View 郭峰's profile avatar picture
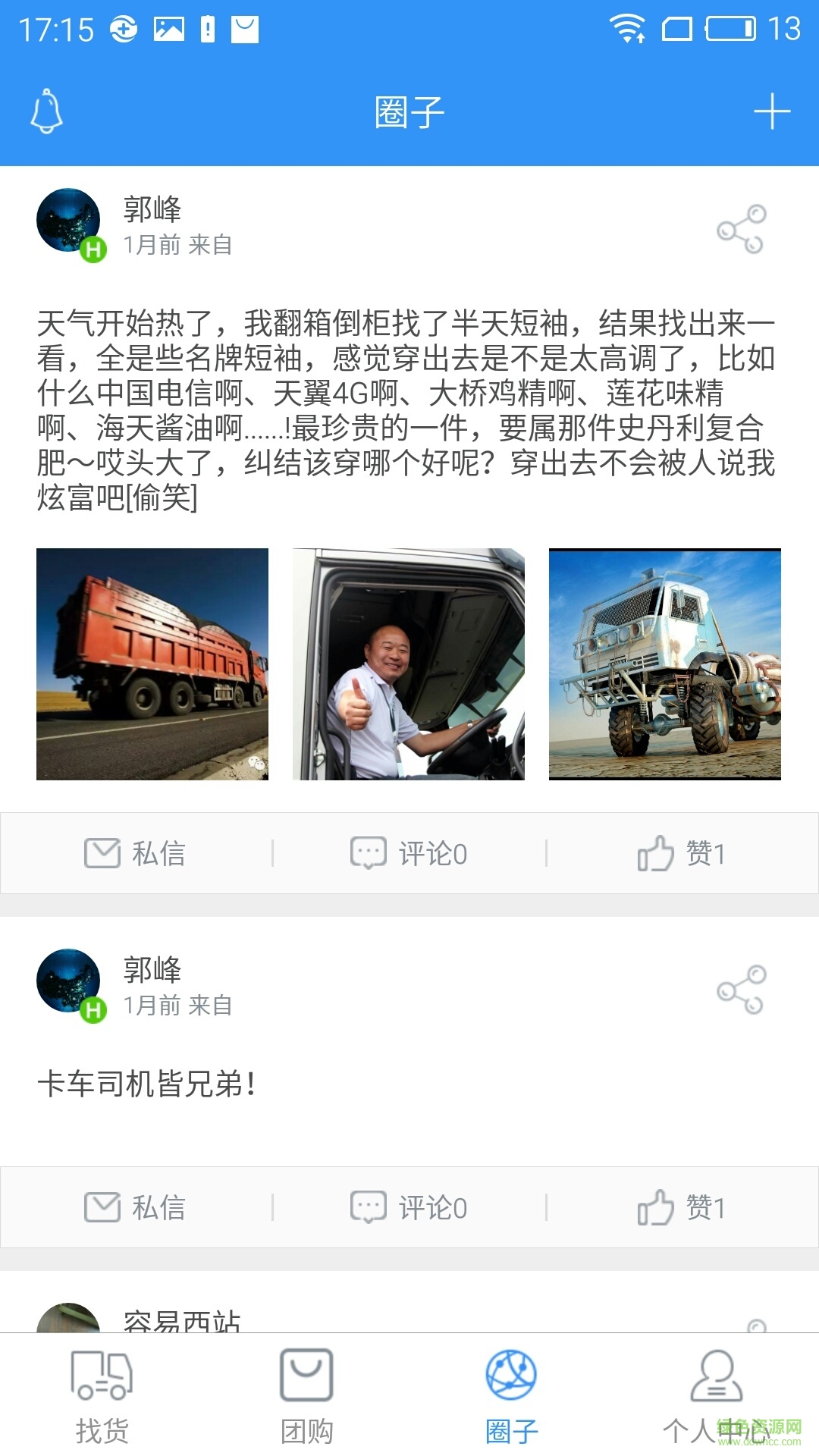The image size is (819, 1456). point(69,220)
